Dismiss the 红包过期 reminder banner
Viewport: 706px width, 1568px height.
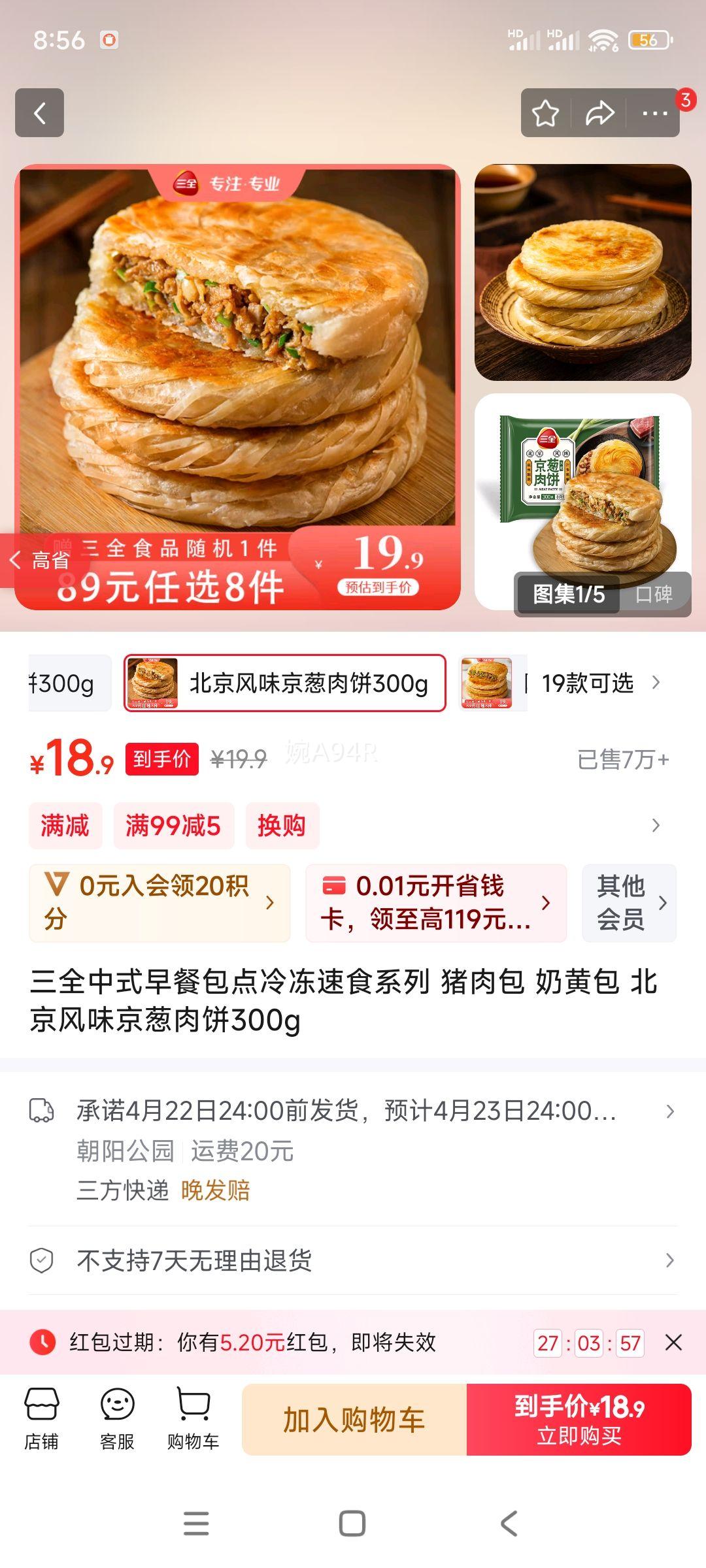pyautogui.click(x=673, y=1343)
